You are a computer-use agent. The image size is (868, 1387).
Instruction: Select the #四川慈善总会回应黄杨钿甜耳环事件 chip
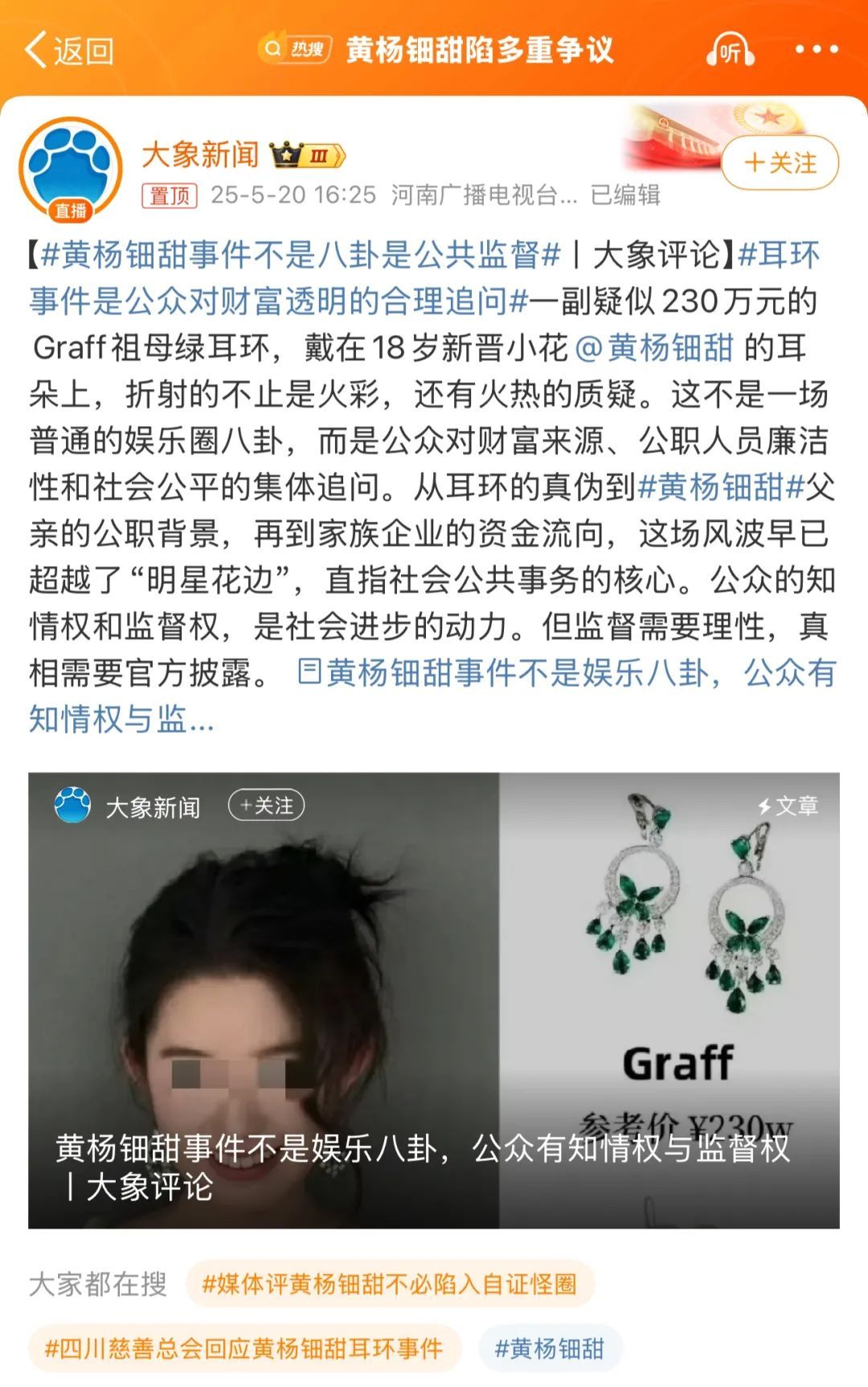pyautogui.click(x=244, y=1348)
